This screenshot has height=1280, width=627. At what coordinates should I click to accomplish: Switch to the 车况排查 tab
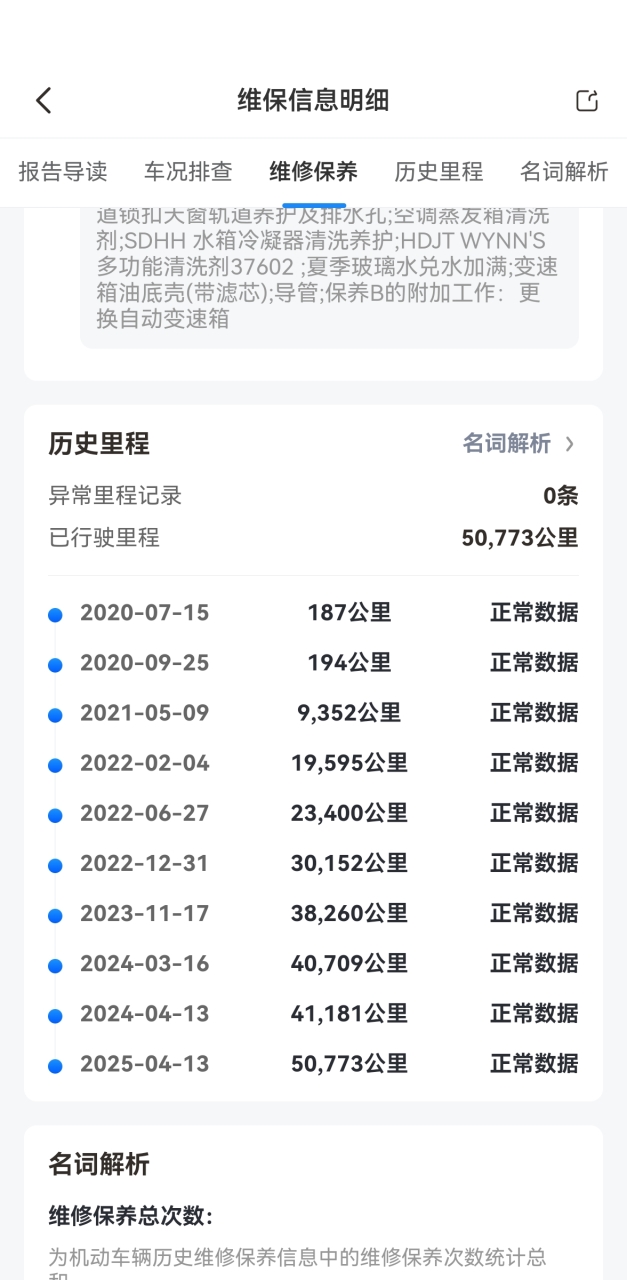[188, 172]
